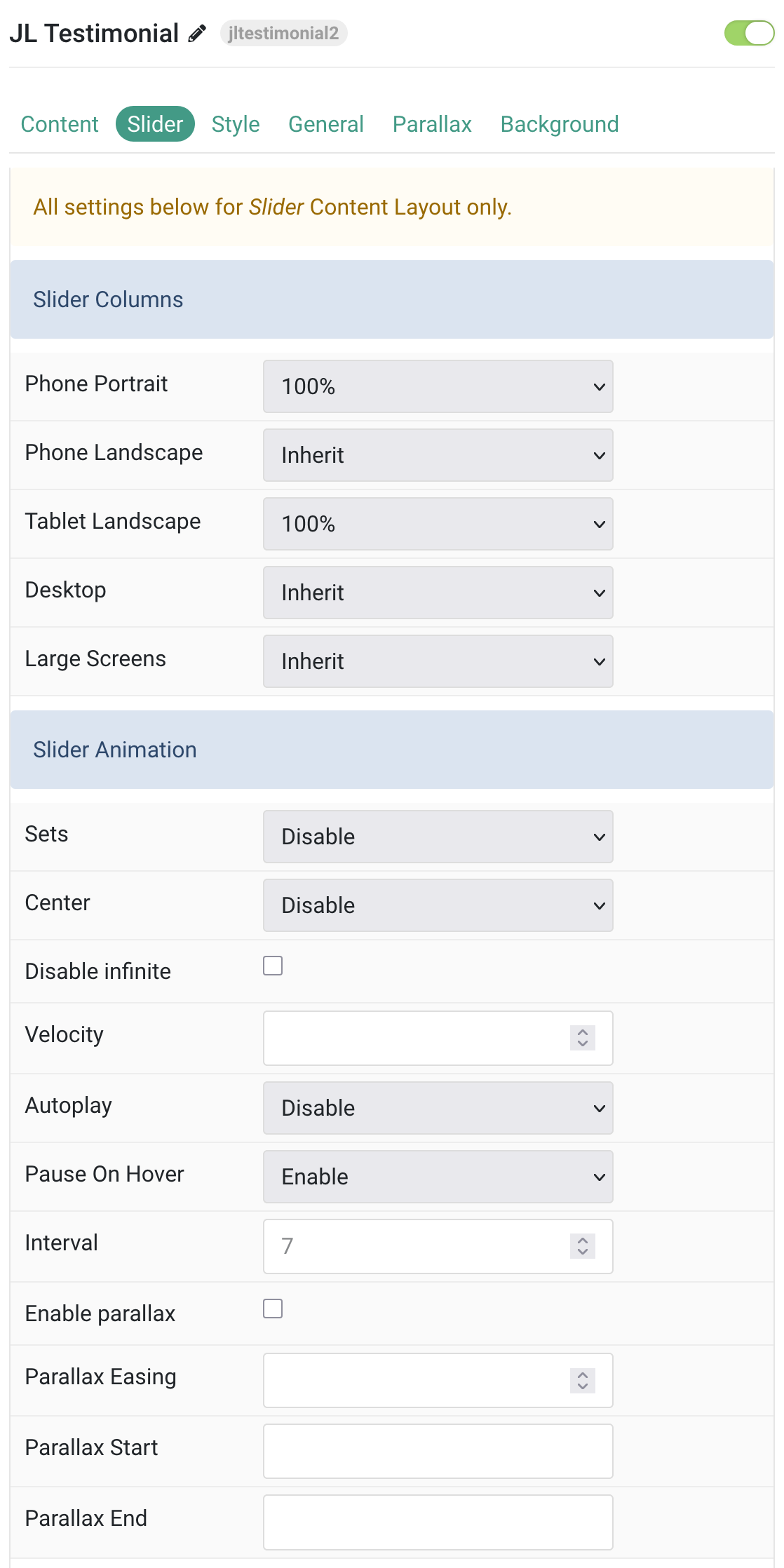Check the Disable infinite checkbox
The width and height of the screenshot is (784, 1568).
(273, 966)
